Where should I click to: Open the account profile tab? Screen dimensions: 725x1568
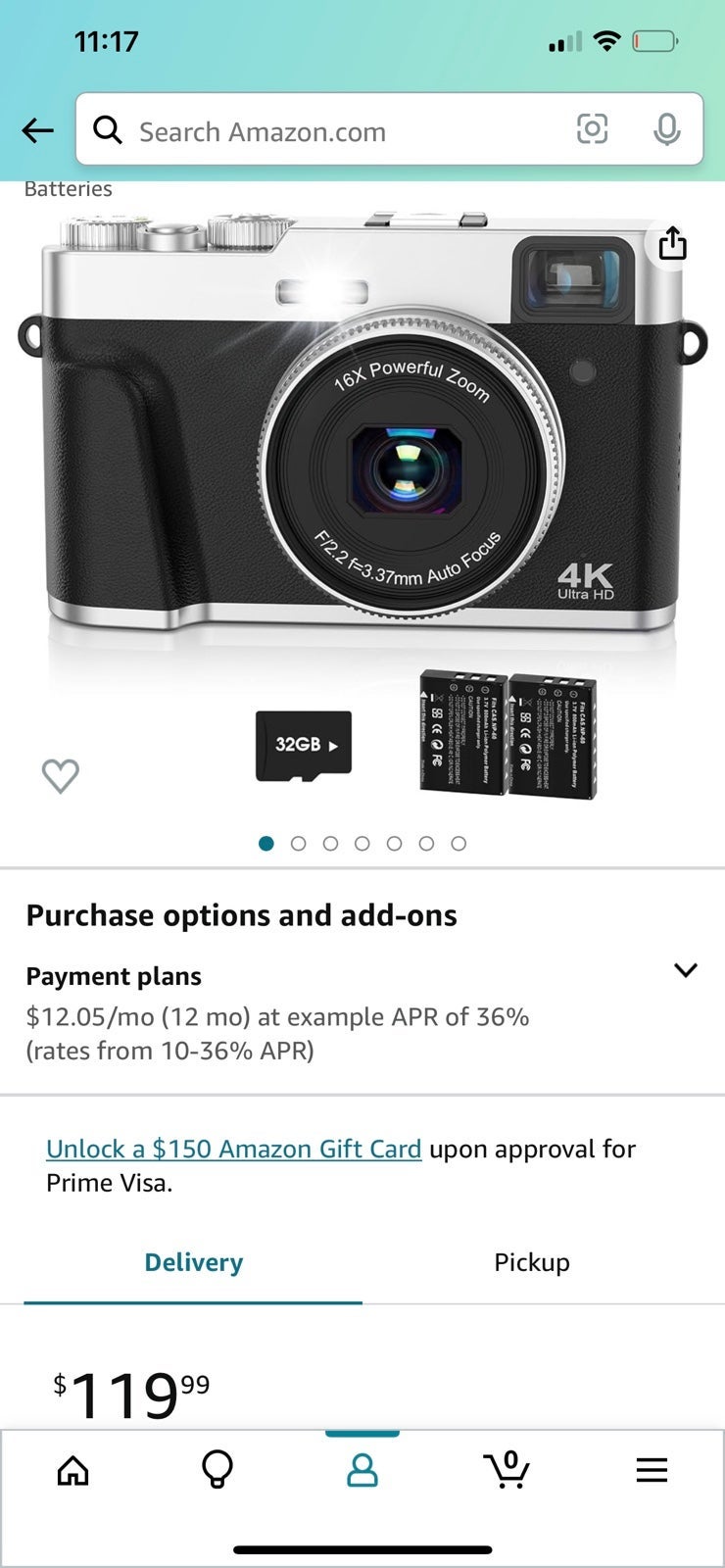362,1470
